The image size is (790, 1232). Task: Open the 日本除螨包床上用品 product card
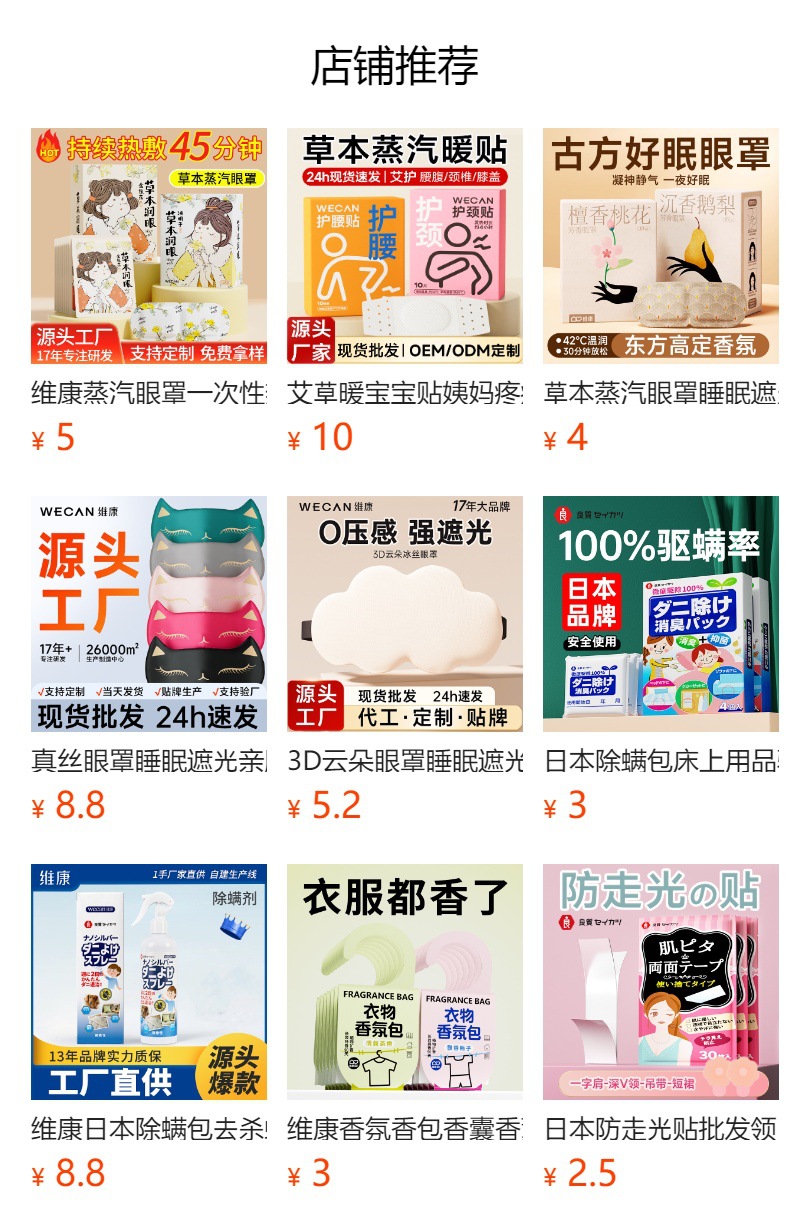click(x=661, y=614)
